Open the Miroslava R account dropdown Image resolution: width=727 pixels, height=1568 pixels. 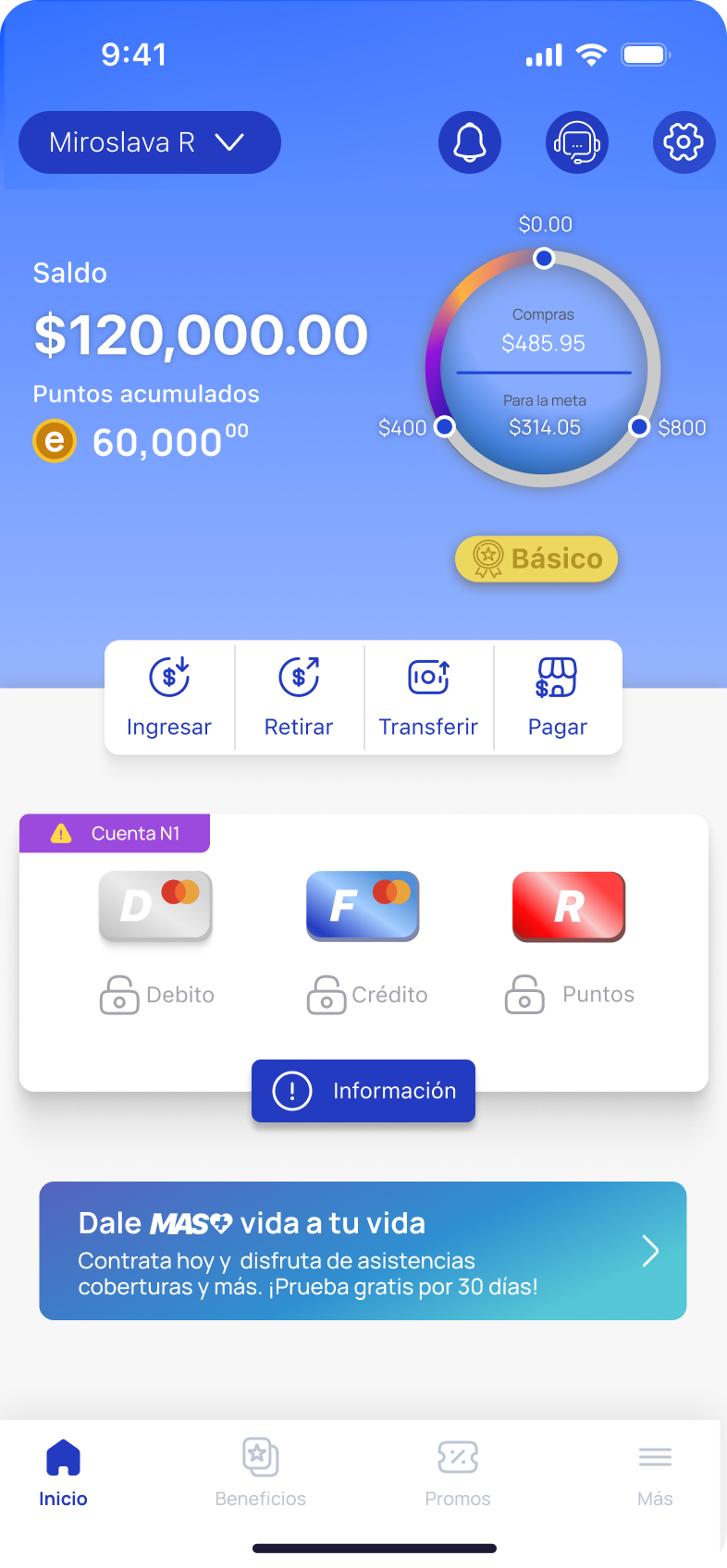[149, 142]
